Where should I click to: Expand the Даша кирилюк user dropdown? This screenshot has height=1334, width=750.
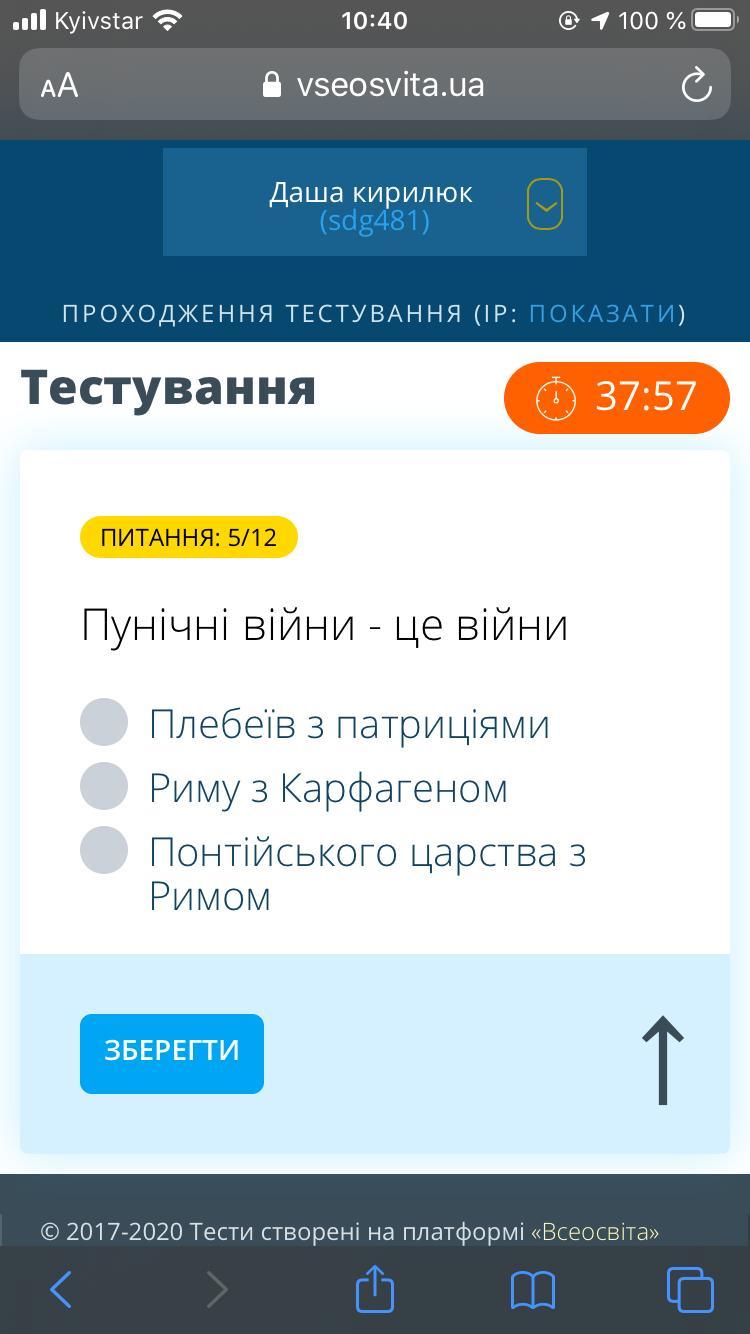click(x=545, y=205)
